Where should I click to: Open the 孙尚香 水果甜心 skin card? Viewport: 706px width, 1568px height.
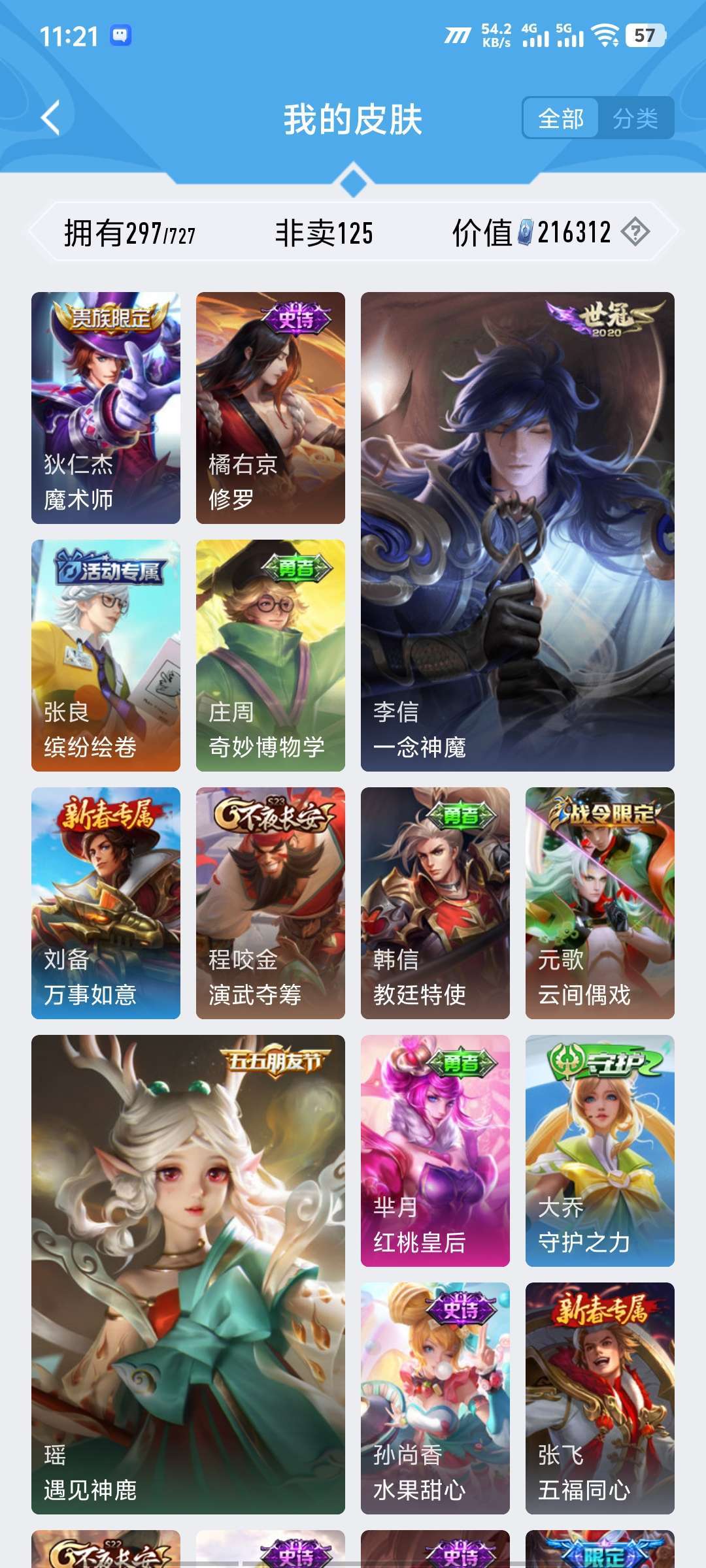[435, 1398]
